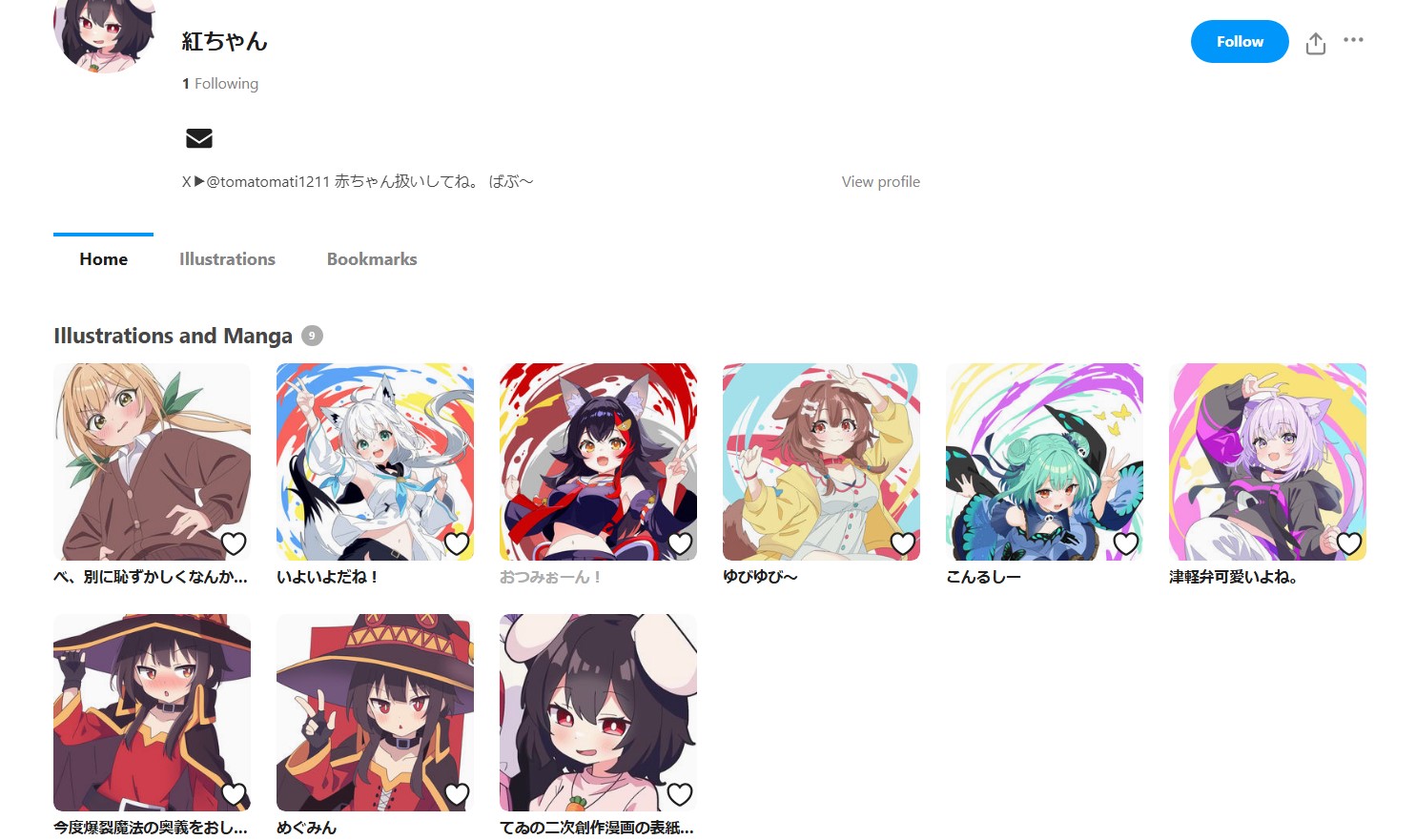
Task: View the 1 Following list
Action: [x=220, y=84]
